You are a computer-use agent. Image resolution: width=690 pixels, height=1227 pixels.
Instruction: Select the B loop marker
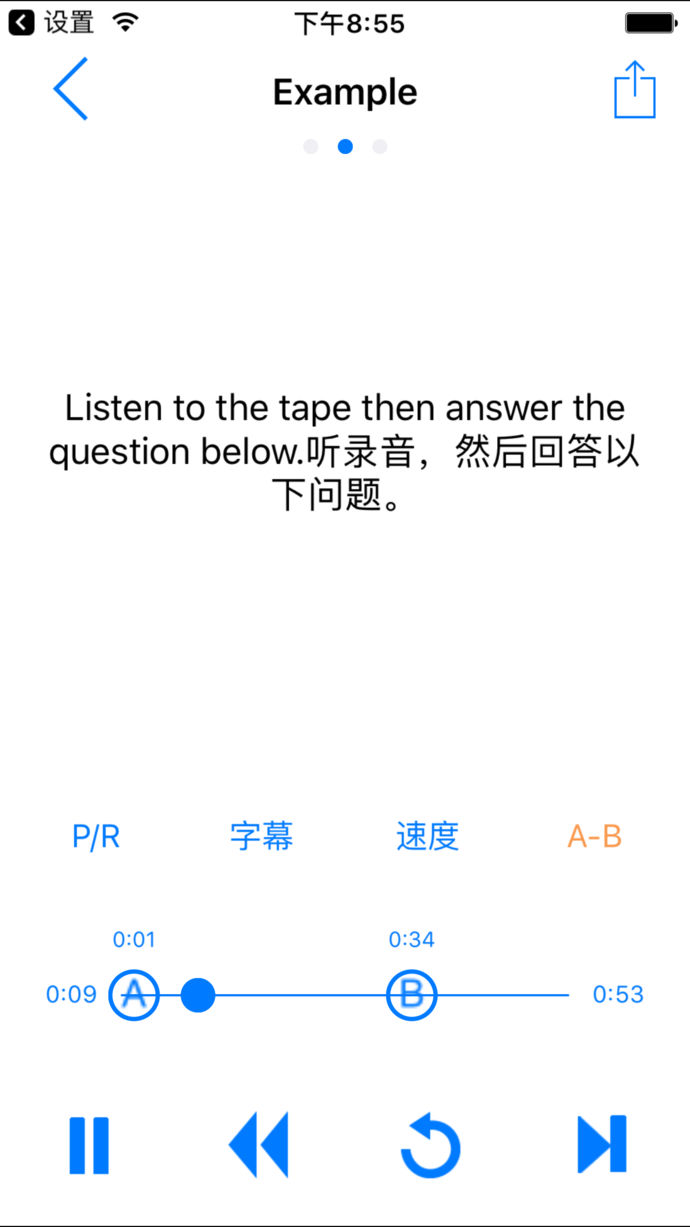(x=411, y=994)
